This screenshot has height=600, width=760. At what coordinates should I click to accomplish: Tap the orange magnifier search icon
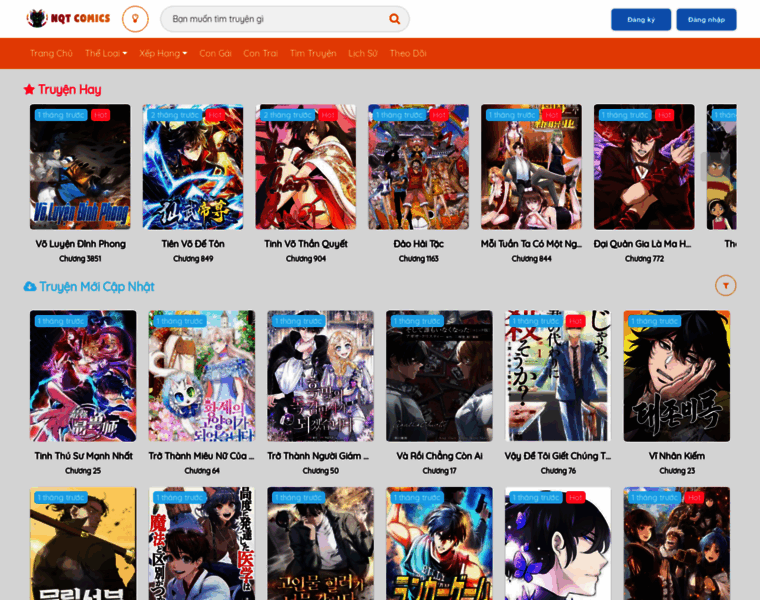(395, 19)
